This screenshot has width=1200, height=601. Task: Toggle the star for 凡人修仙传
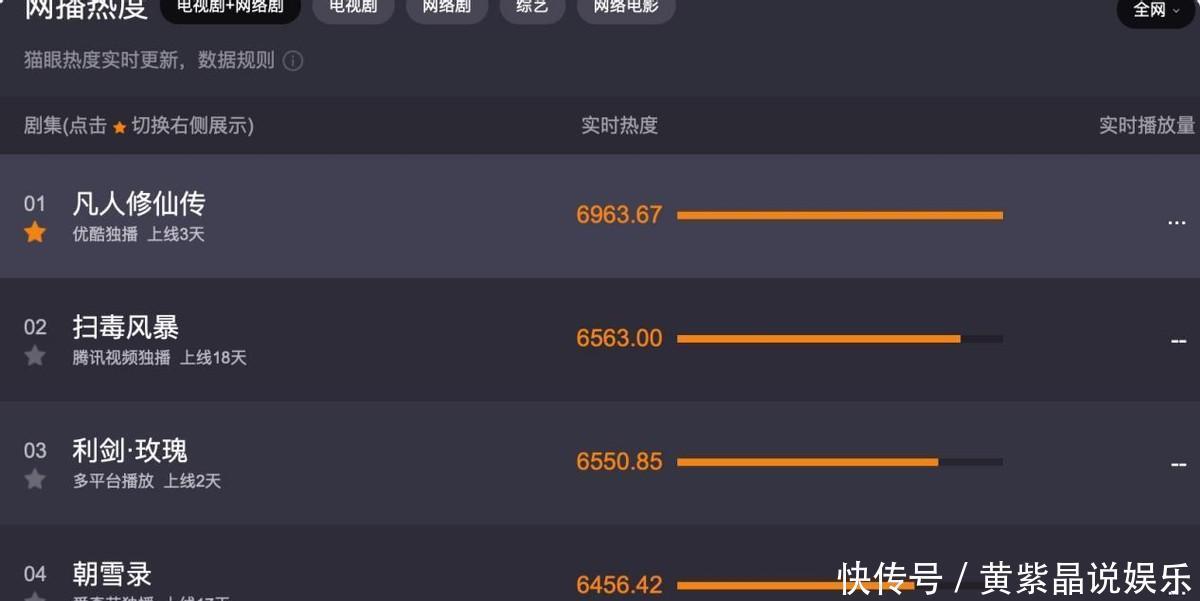point(35,233)
